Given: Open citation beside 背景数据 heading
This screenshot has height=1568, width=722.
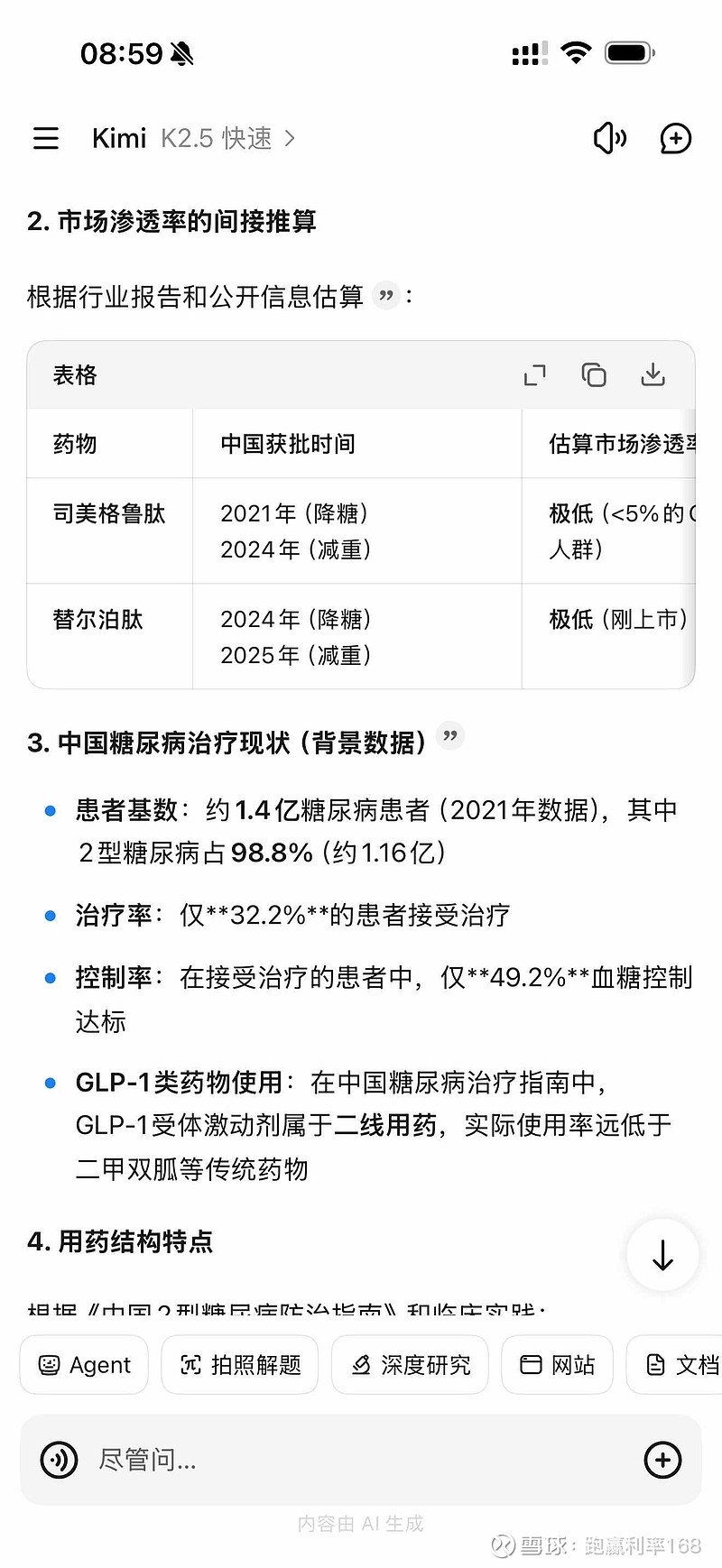Looking at the screenshot, I should pos(449,735).
